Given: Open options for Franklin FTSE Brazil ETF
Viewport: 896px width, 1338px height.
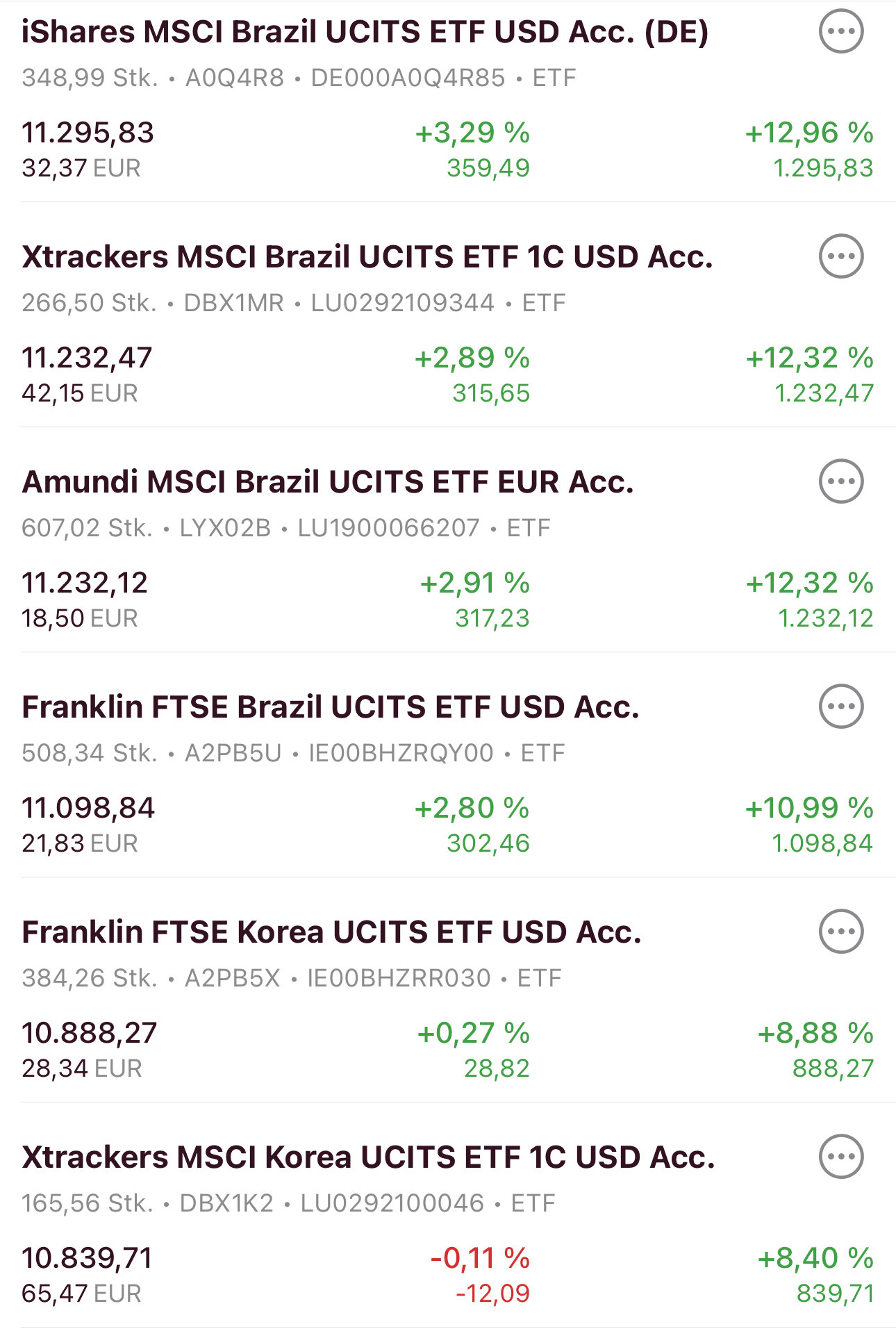Looking at the screenshot, I should [841, 707].
